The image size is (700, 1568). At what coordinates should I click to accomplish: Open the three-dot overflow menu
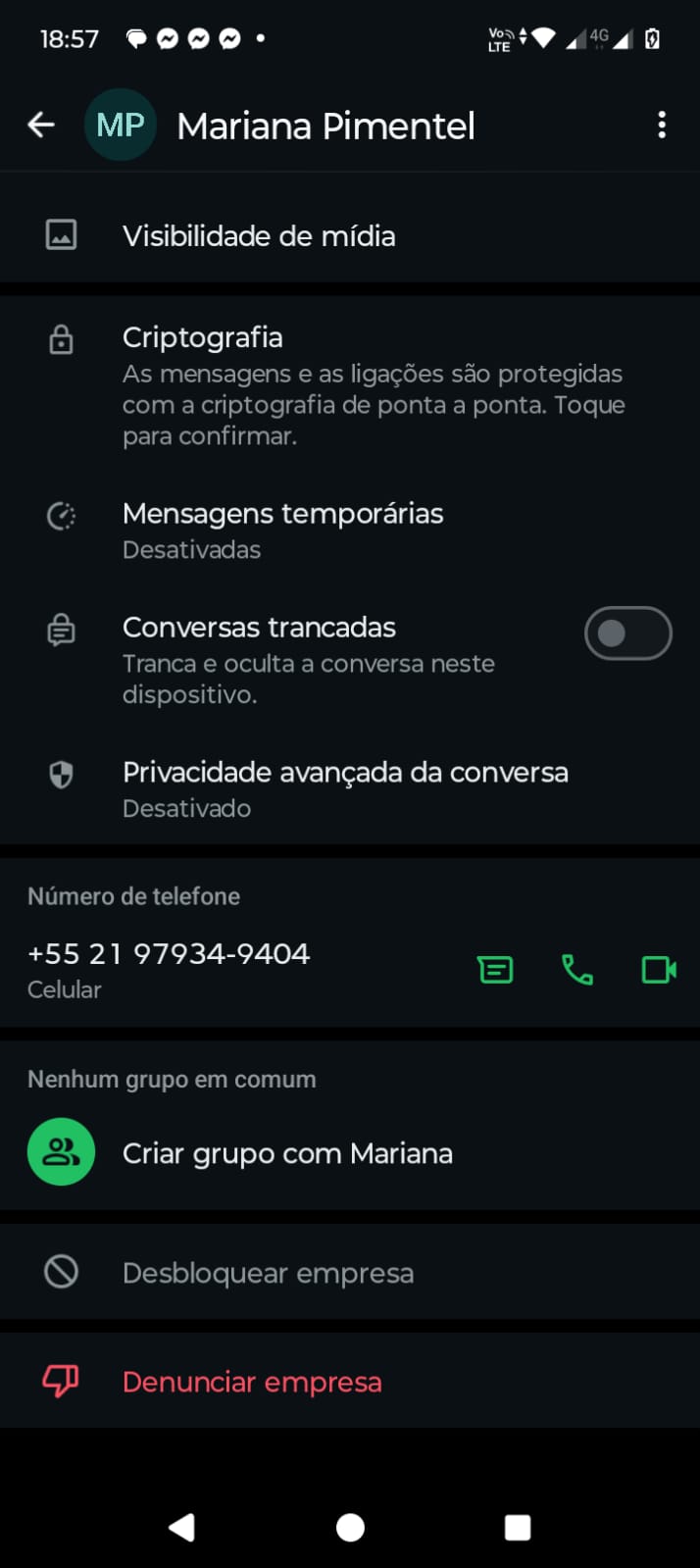[662, 125]
